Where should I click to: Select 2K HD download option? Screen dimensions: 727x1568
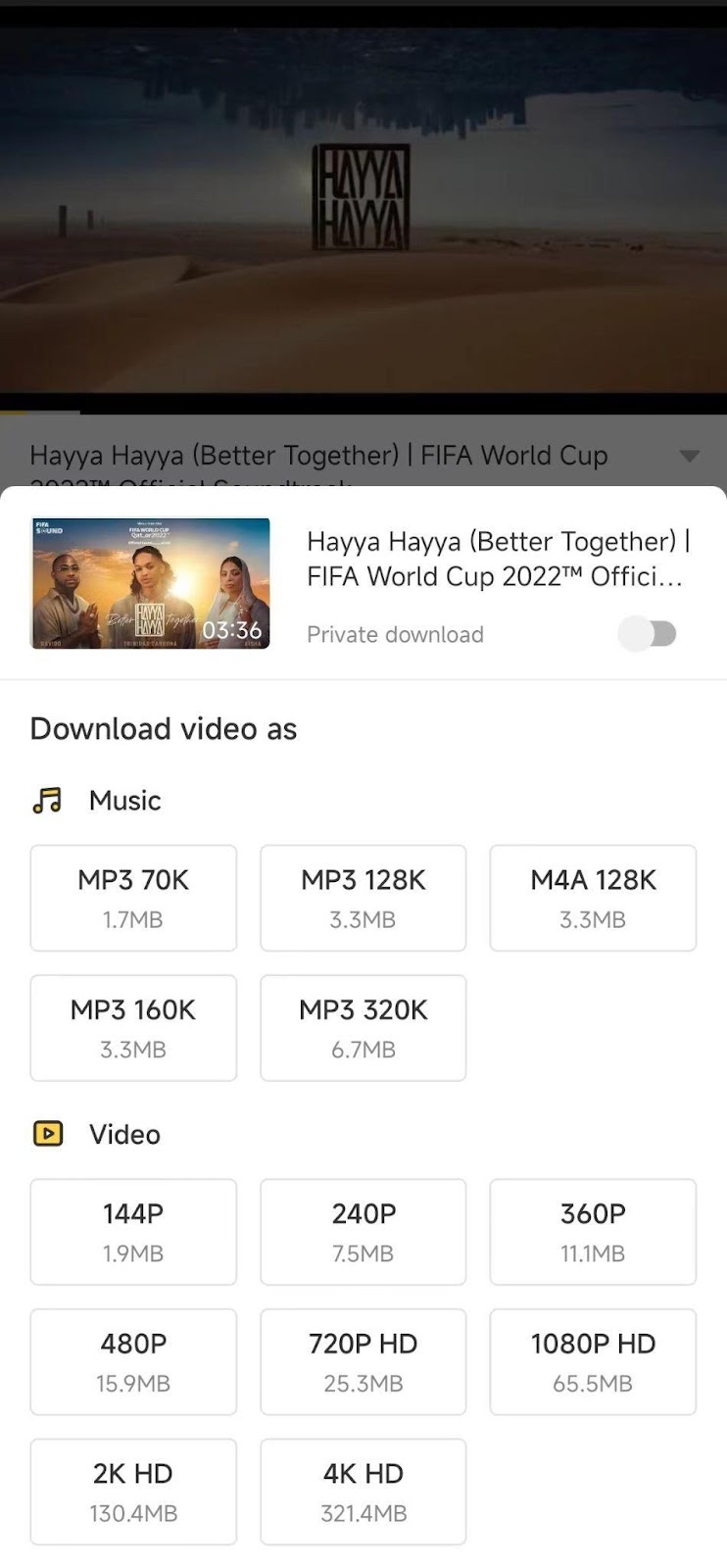[133, 1492]
